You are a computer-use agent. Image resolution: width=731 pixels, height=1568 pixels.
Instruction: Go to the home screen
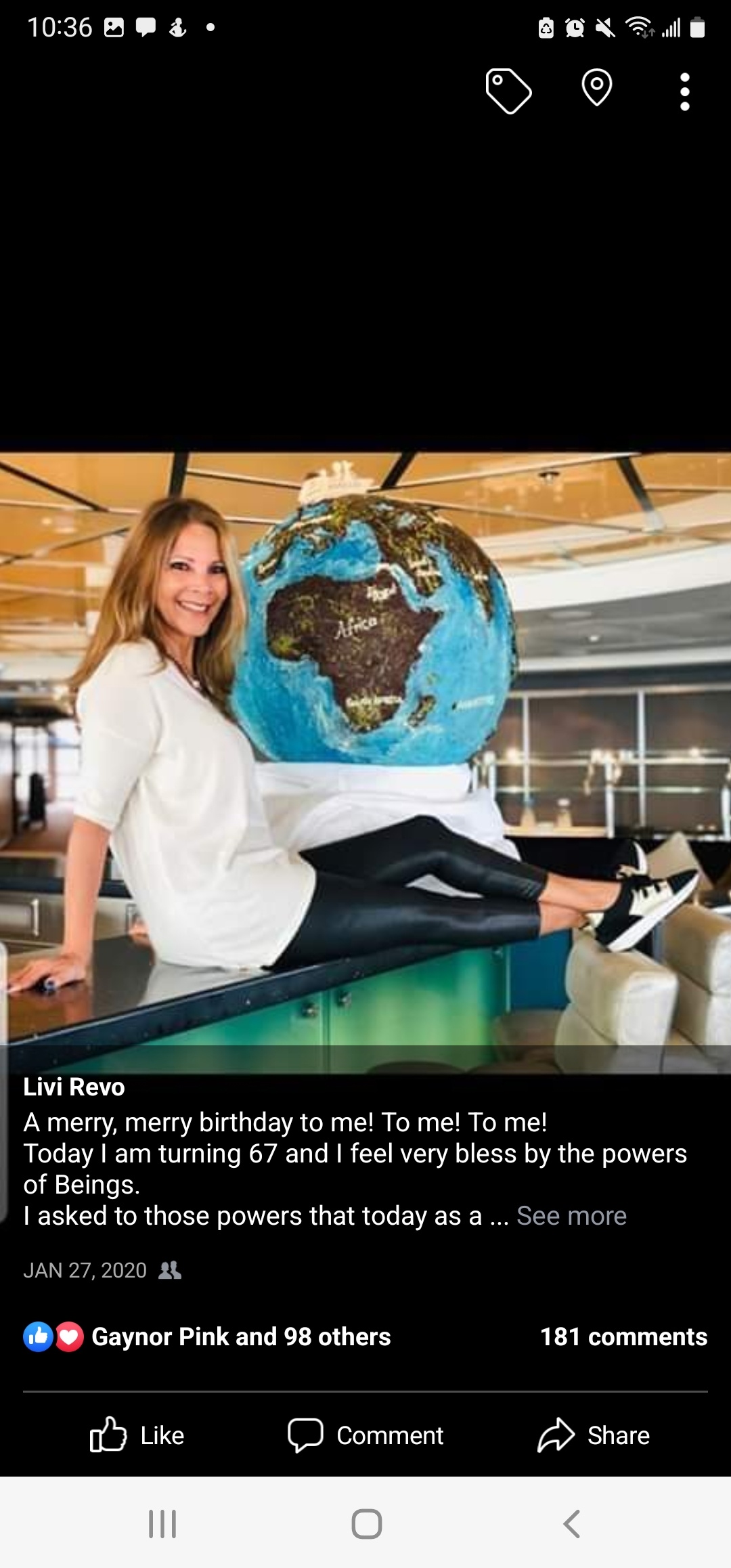pos(366,1524)
